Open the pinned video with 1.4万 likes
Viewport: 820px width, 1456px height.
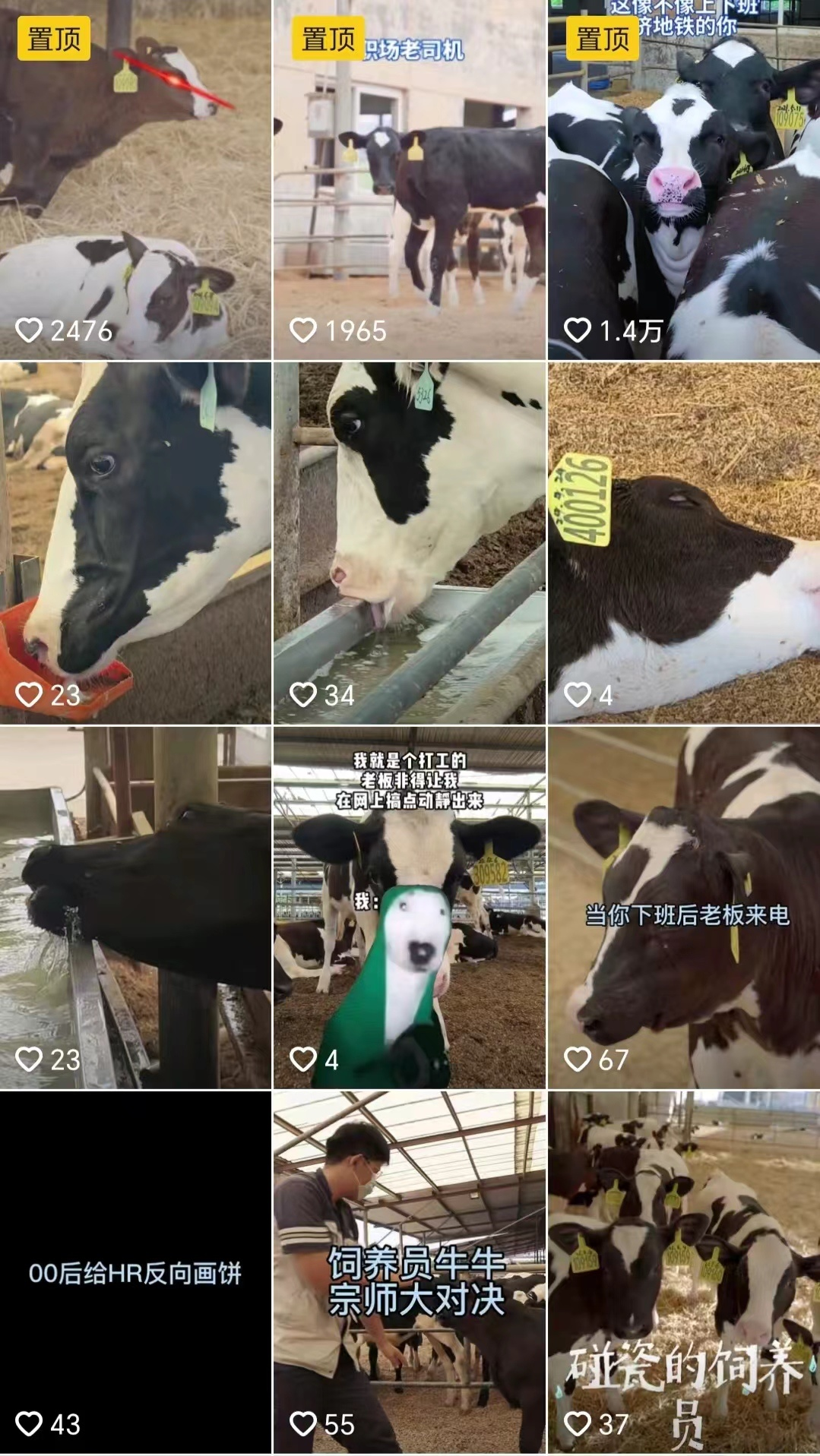point(683,179)
